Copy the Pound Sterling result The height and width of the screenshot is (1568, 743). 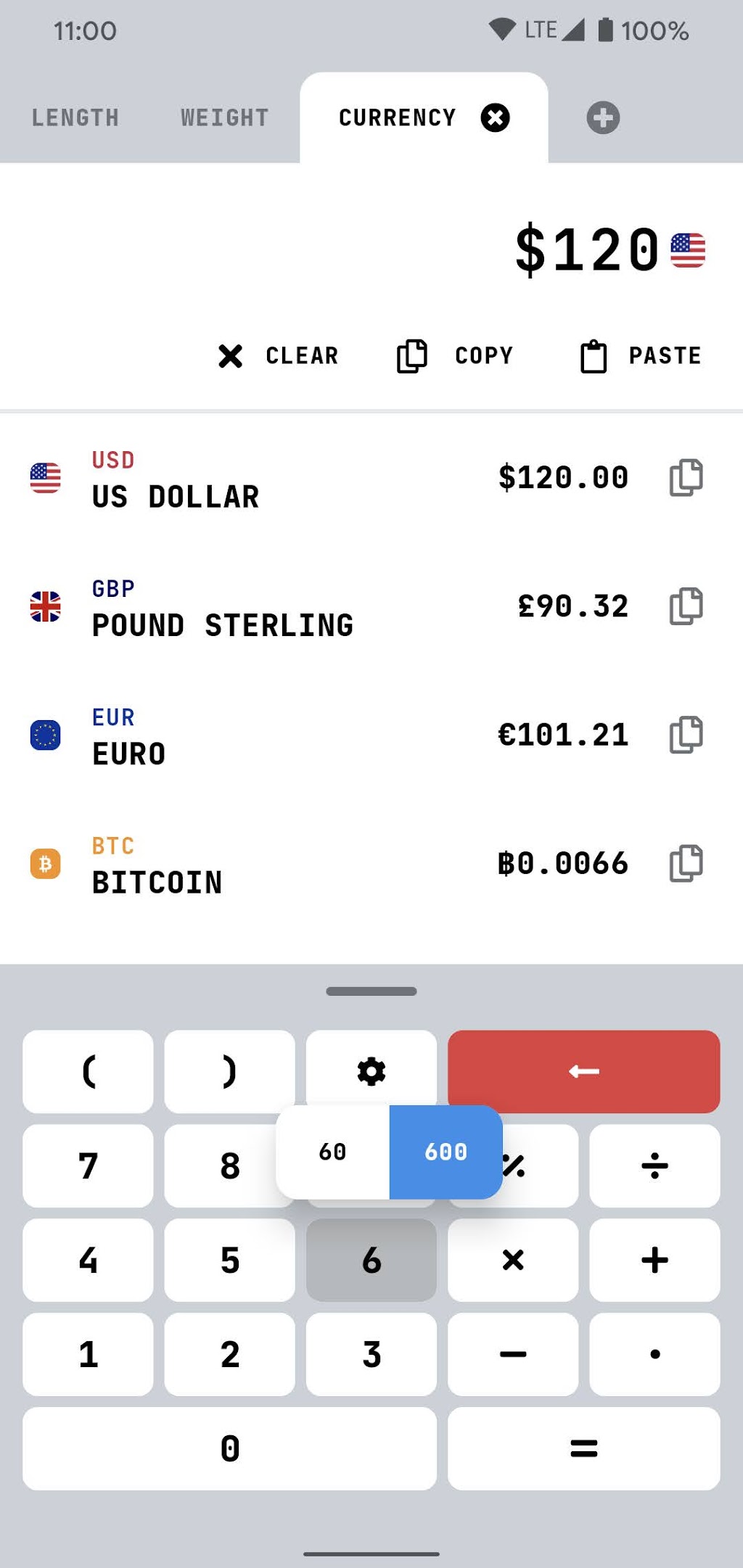tap(686, 606)
